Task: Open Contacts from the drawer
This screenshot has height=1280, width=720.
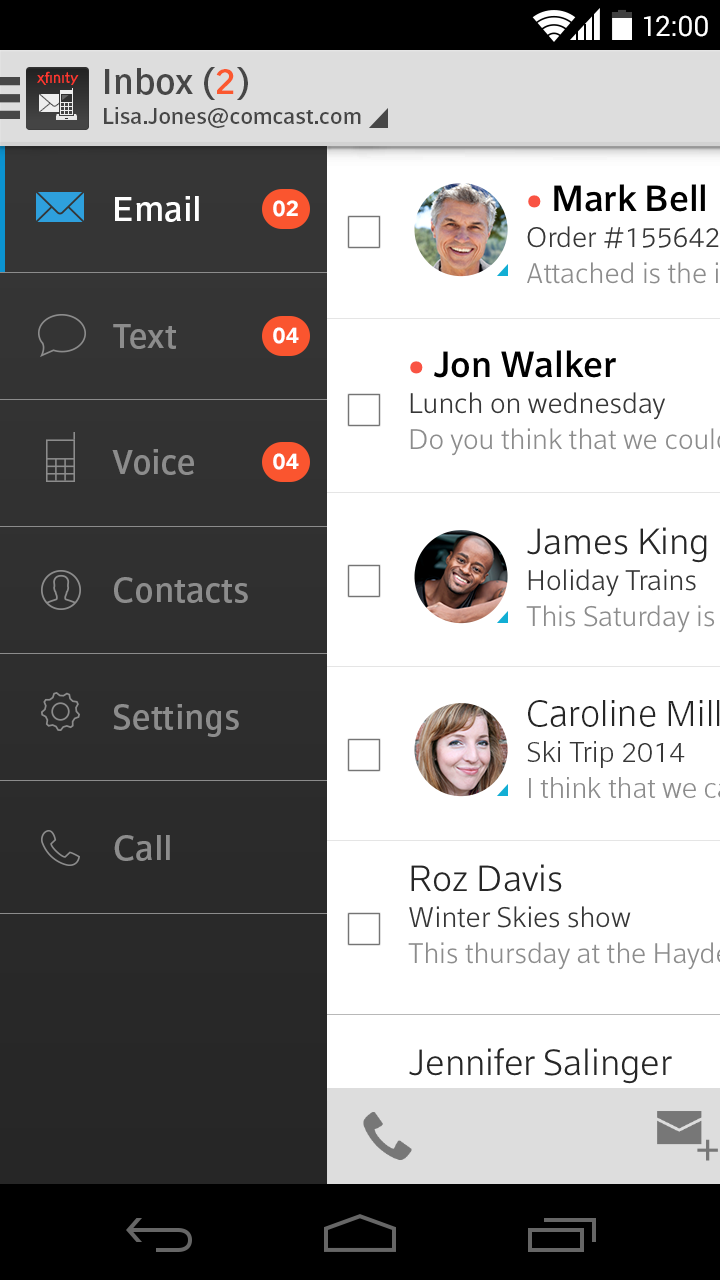Action: tap(163, 590)
